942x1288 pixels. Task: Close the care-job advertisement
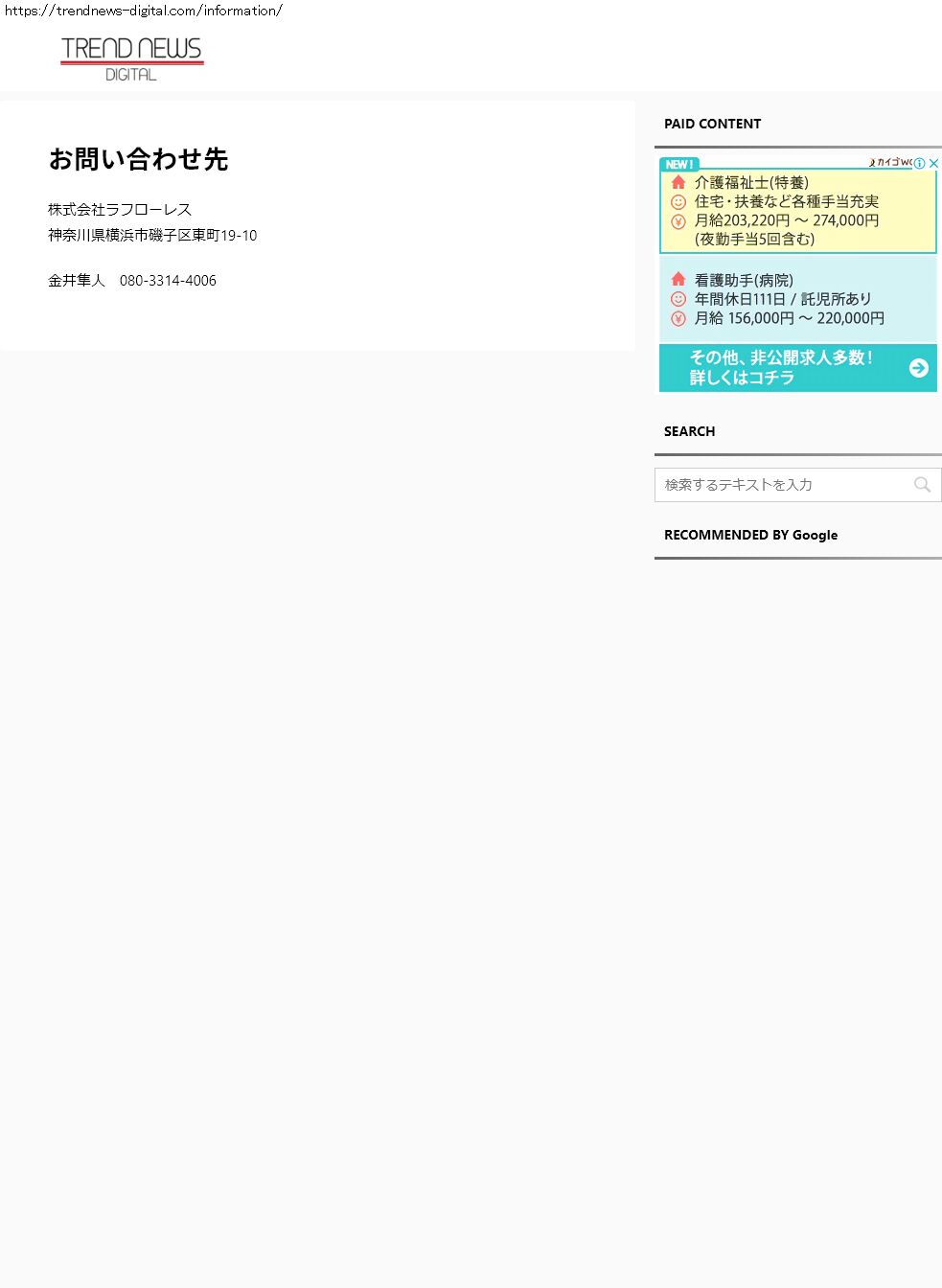[x=933, y=164]
